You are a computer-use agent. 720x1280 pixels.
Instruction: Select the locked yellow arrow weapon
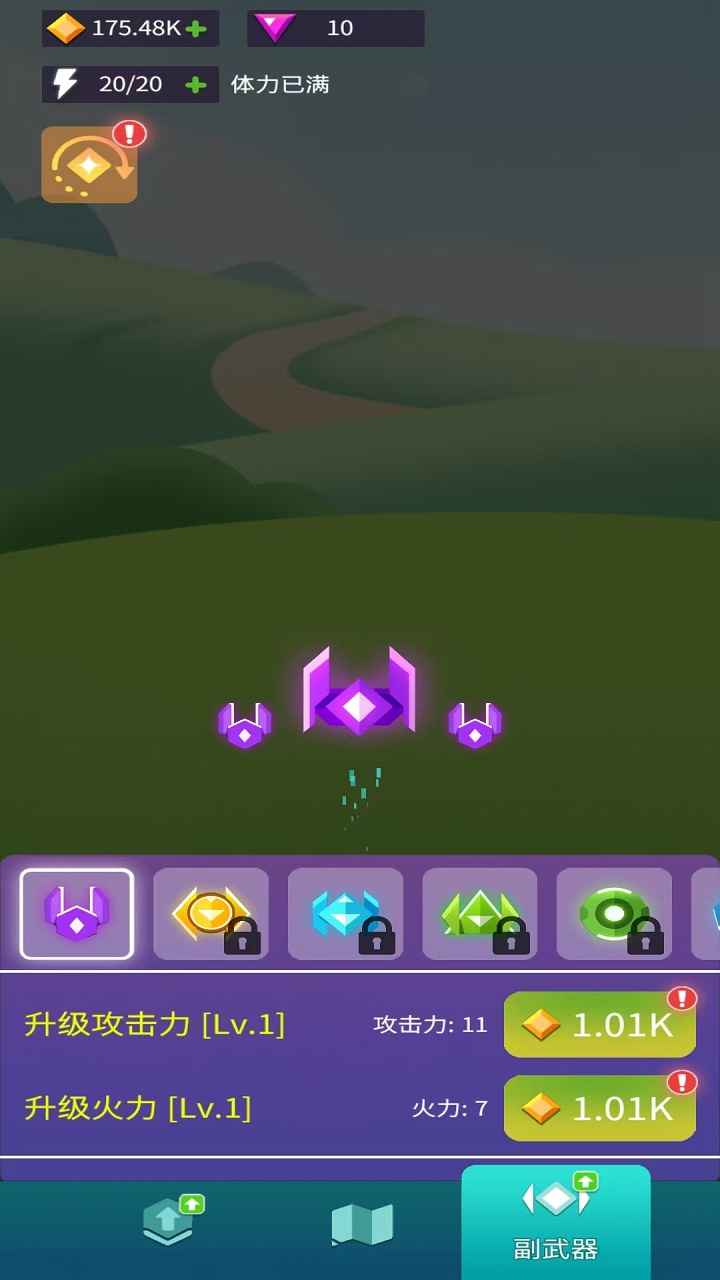coord(211,913)
